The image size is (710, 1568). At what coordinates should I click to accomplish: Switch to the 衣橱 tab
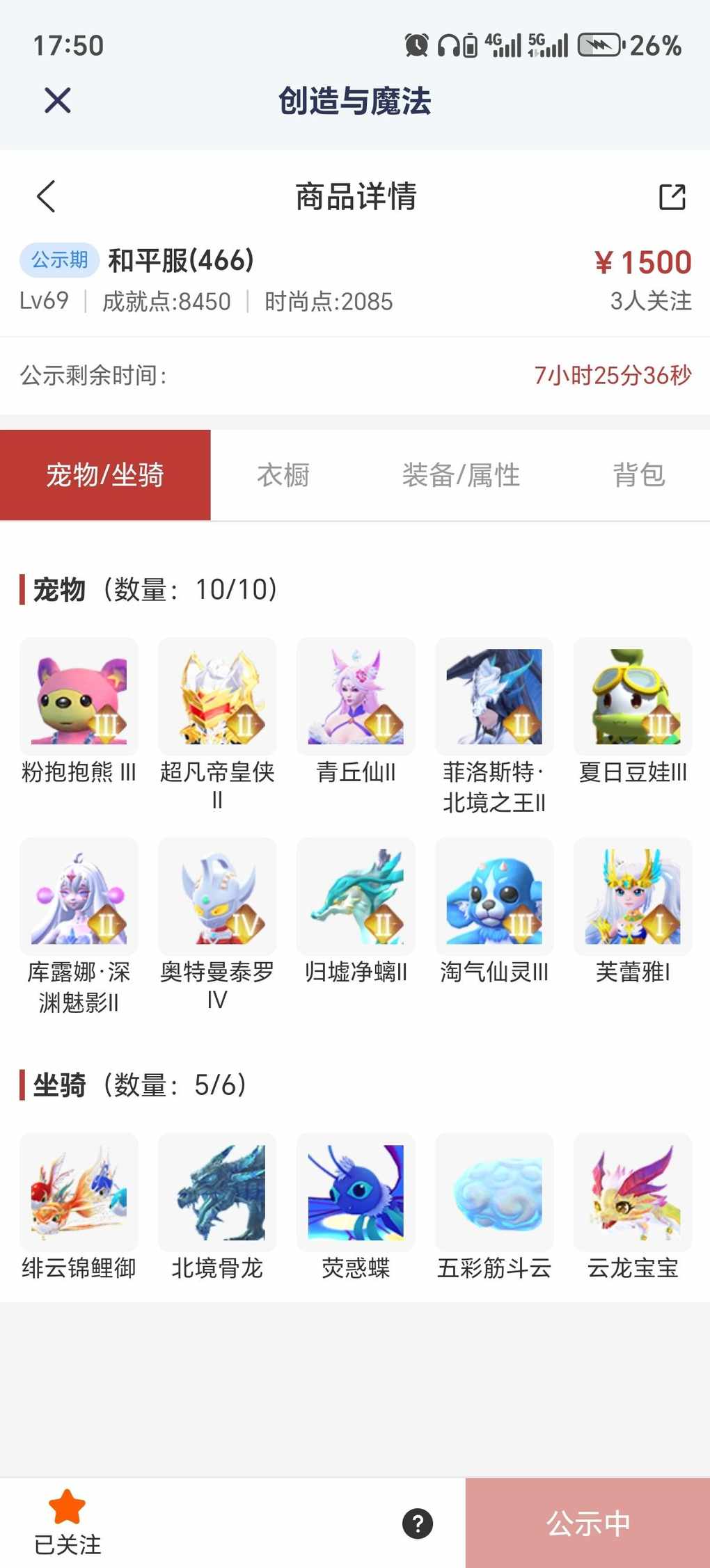click(x=283, y=475)
